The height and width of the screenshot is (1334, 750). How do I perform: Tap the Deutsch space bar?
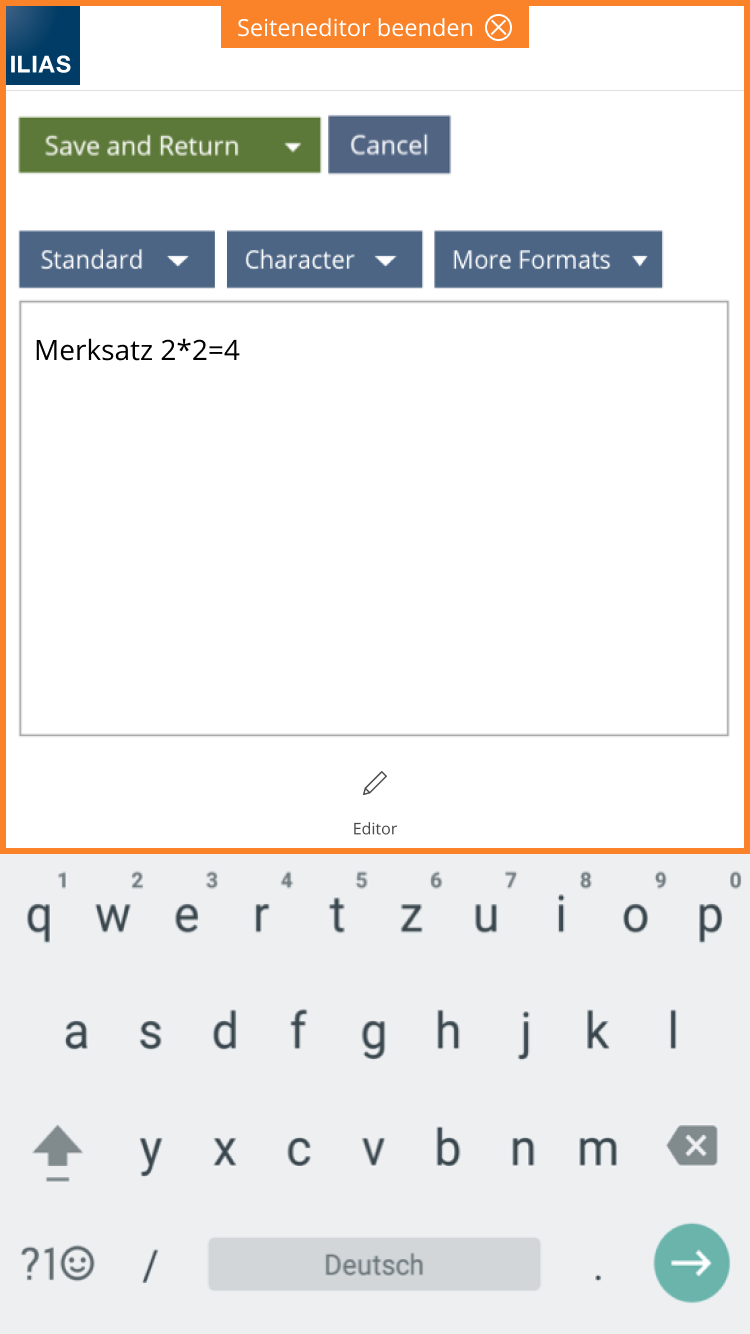pos(374,1265)
